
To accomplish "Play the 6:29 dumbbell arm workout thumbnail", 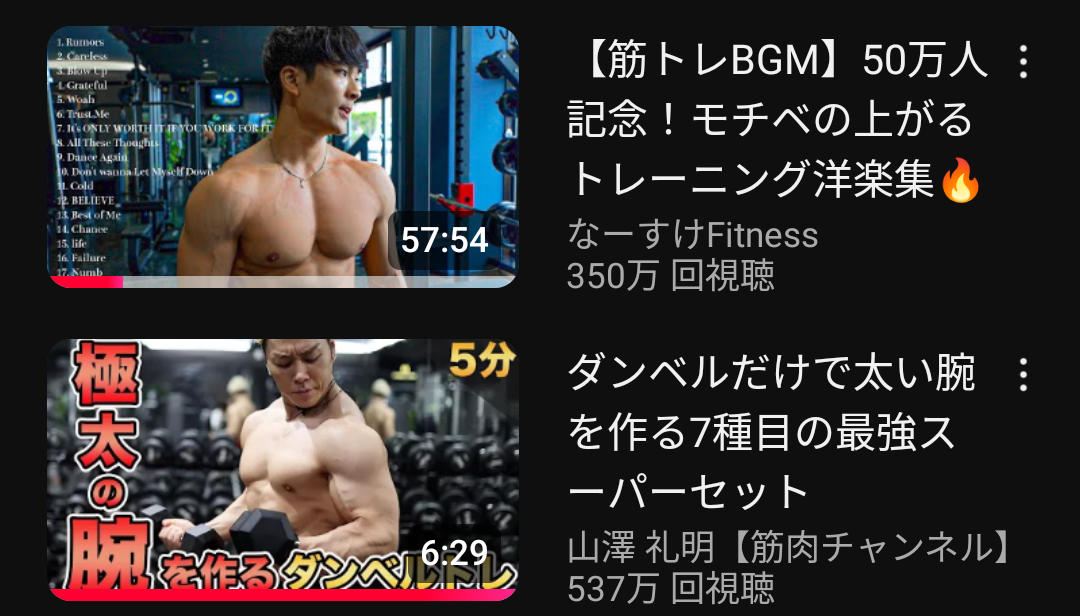I will point(283,469).
